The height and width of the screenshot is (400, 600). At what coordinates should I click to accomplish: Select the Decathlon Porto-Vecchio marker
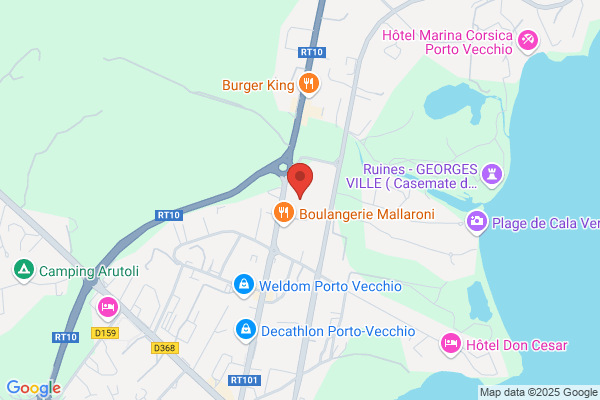tap(246, 330)
